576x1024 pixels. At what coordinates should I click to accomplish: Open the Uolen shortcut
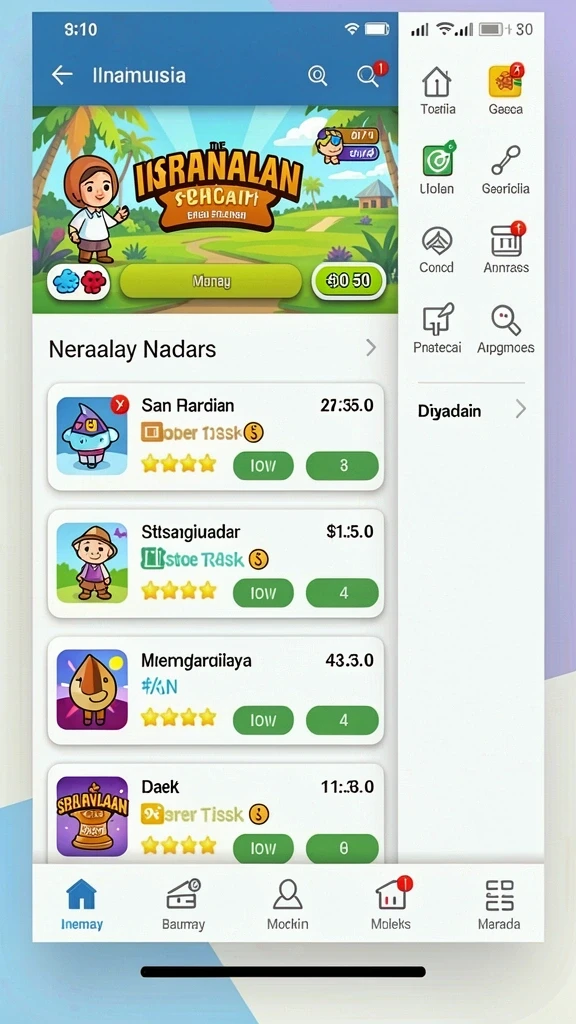(x=437, y=168)
